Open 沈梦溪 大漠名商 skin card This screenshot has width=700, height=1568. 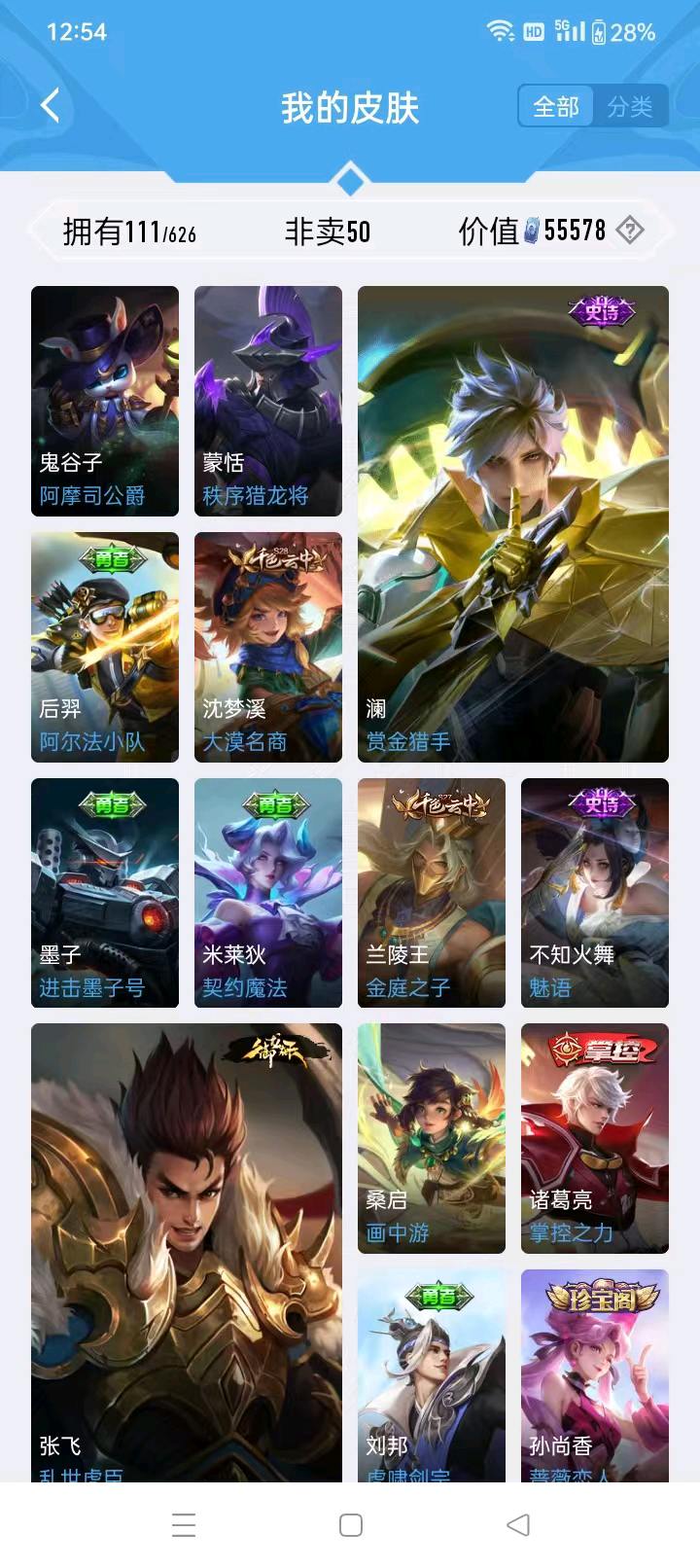pyautogui.click(x=268, y=647)
